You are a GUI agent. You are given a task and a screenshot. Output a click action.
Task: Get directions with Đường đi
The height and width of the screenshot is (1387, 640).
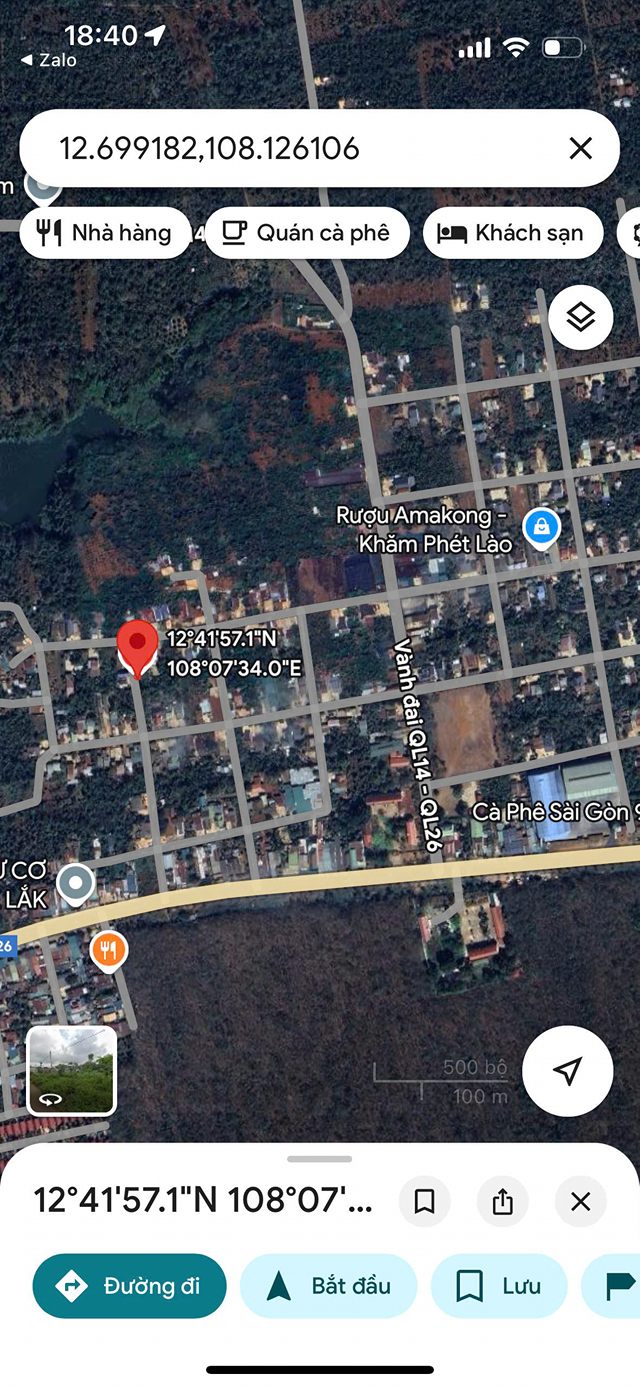[130, 1286]
